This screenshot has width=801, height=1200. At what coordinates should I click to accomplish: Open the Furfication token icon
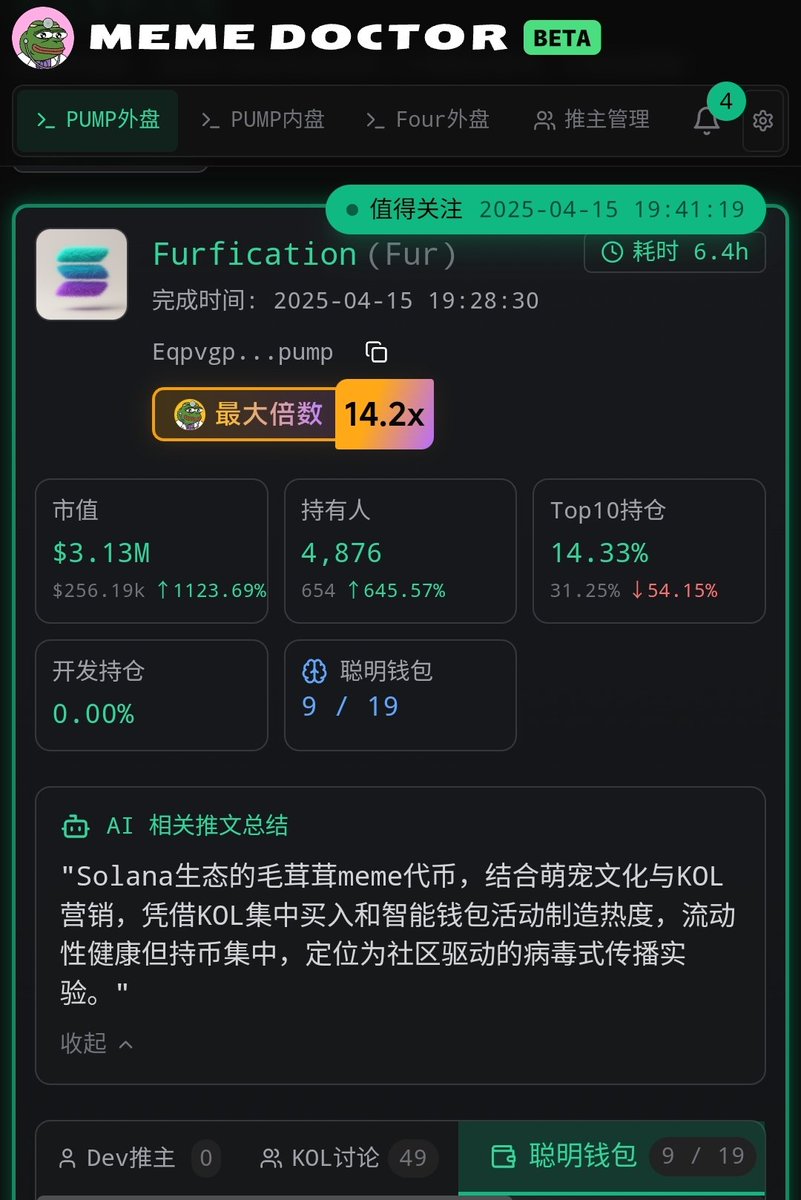[82, 274]
